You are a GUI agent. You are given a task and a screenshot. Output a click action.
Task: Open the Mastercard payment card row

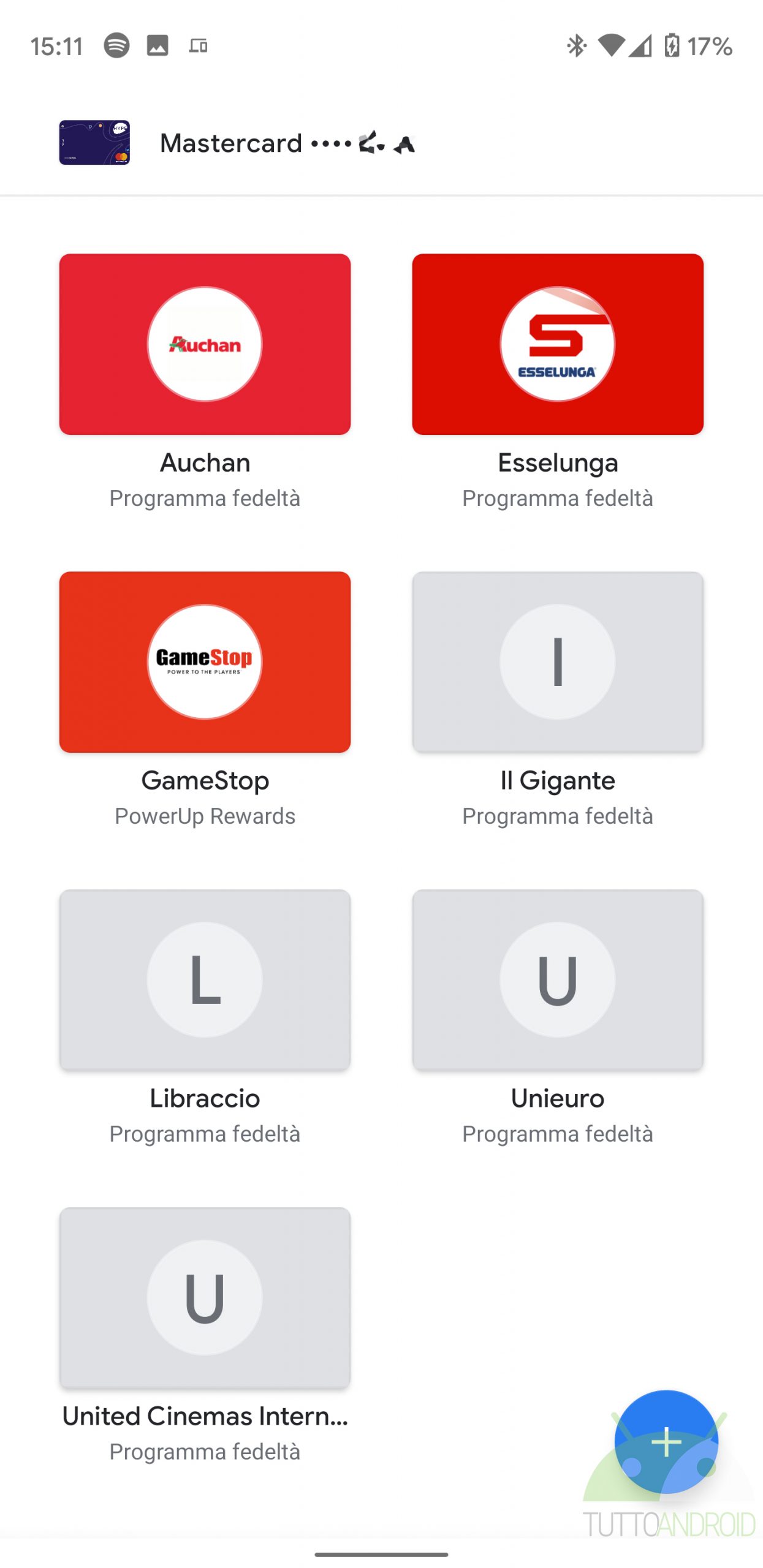(381, 143)
